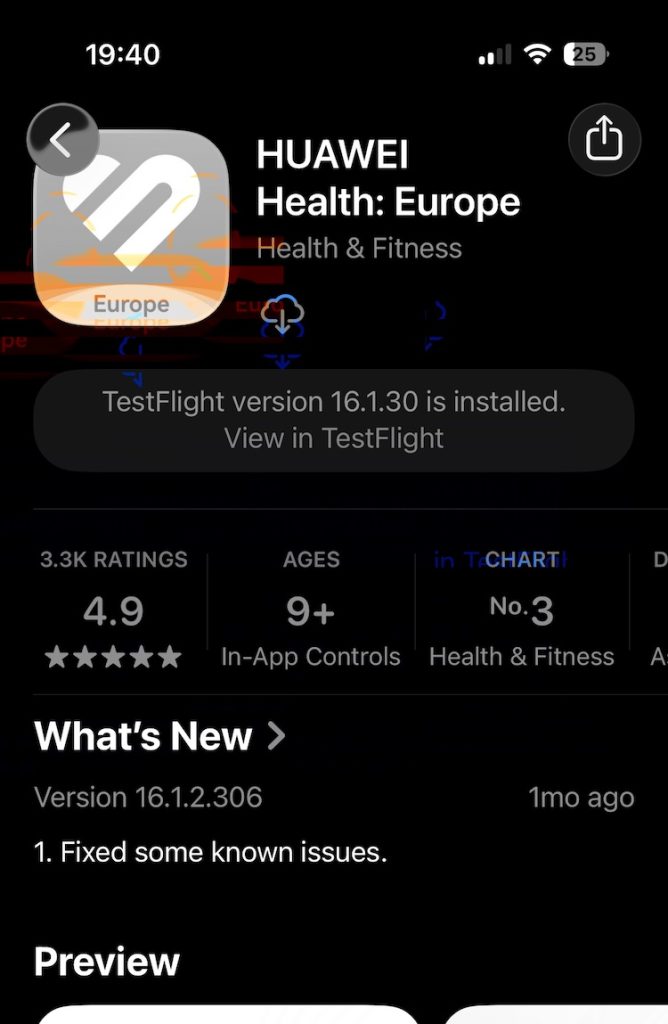Go back to the previous screen
This screenshot has width=668, height=1024.
pyautogui.click(x=62, y=141)
